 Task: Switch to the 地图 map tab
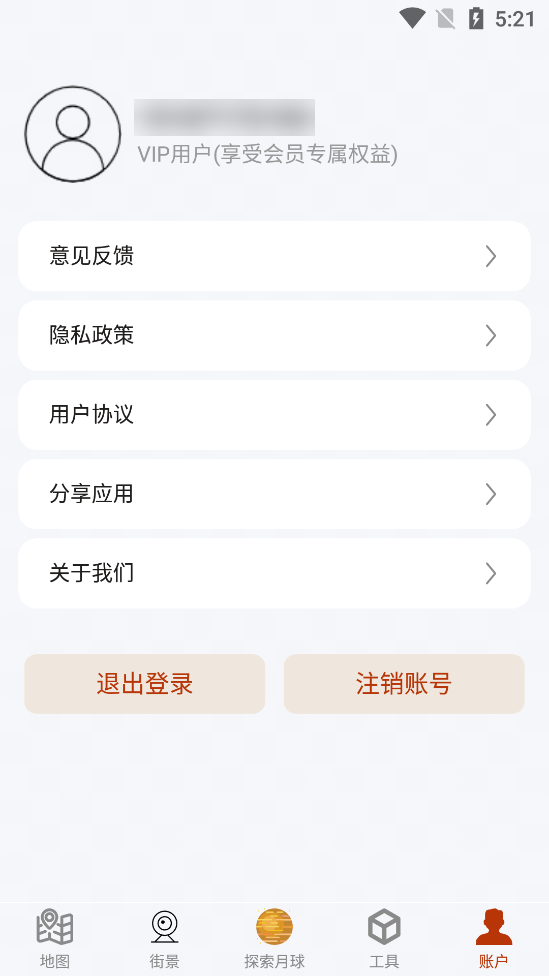(x=55, y=939)
